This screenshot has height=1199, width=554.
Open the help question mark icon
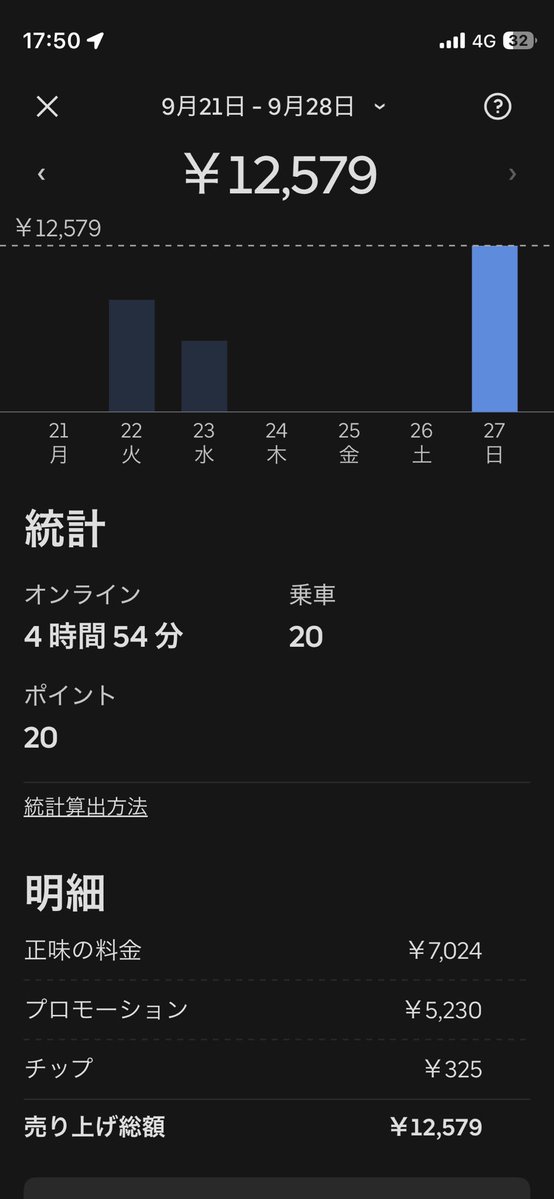tap(497, 107)
